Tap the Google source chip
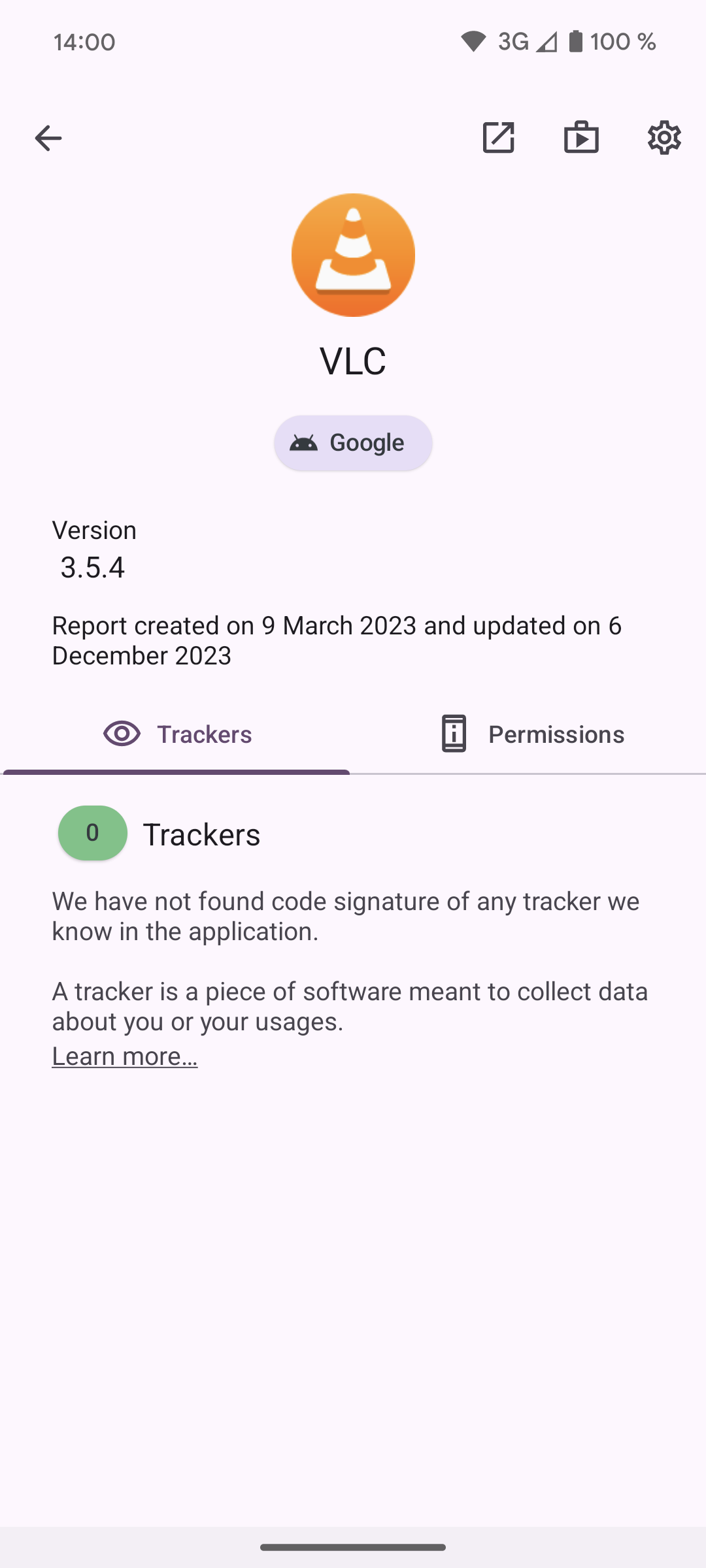Screen dimensions: 706x1568 click(x=353, y=443)
